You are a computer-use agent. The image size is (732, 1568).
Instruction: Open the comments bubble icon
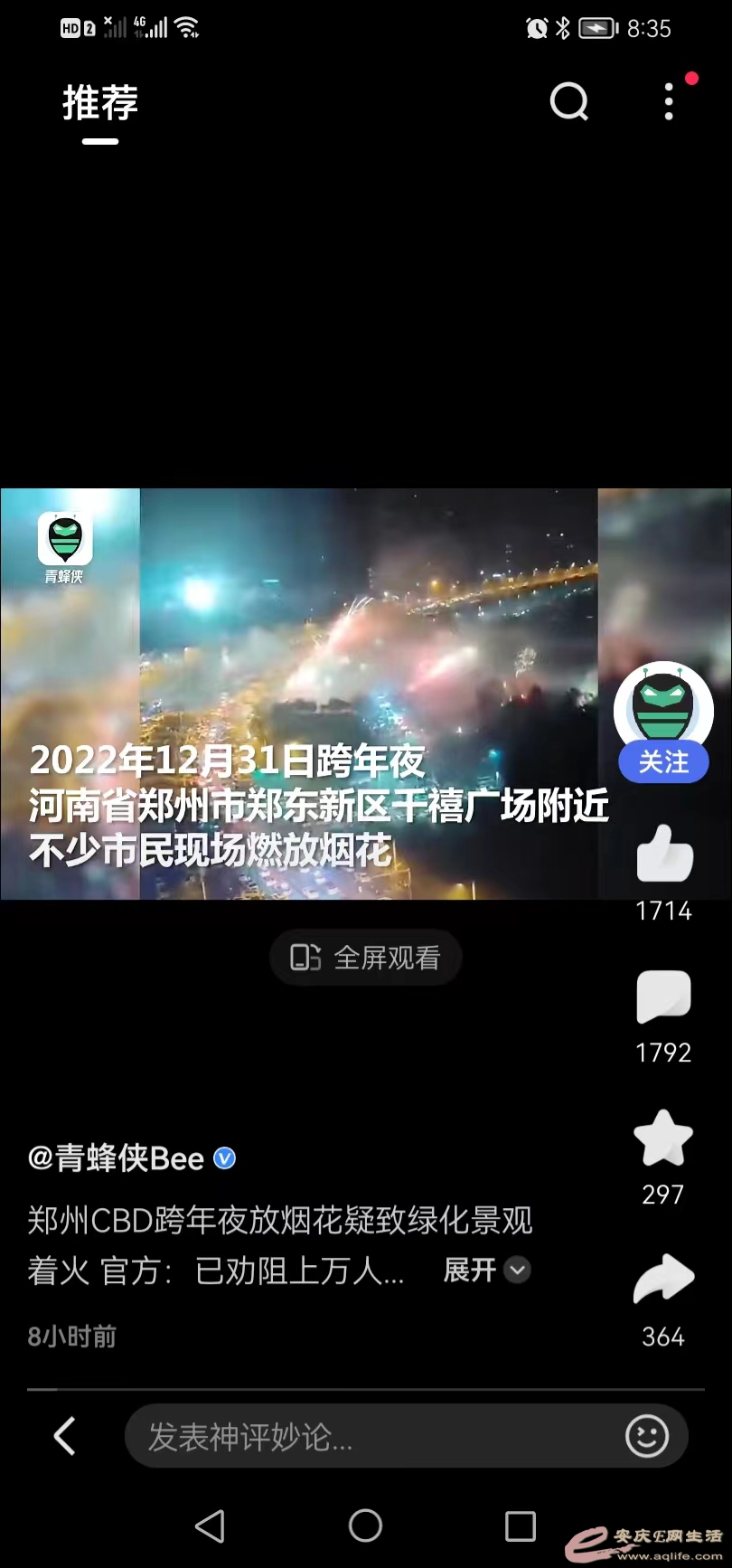(664, 997)
